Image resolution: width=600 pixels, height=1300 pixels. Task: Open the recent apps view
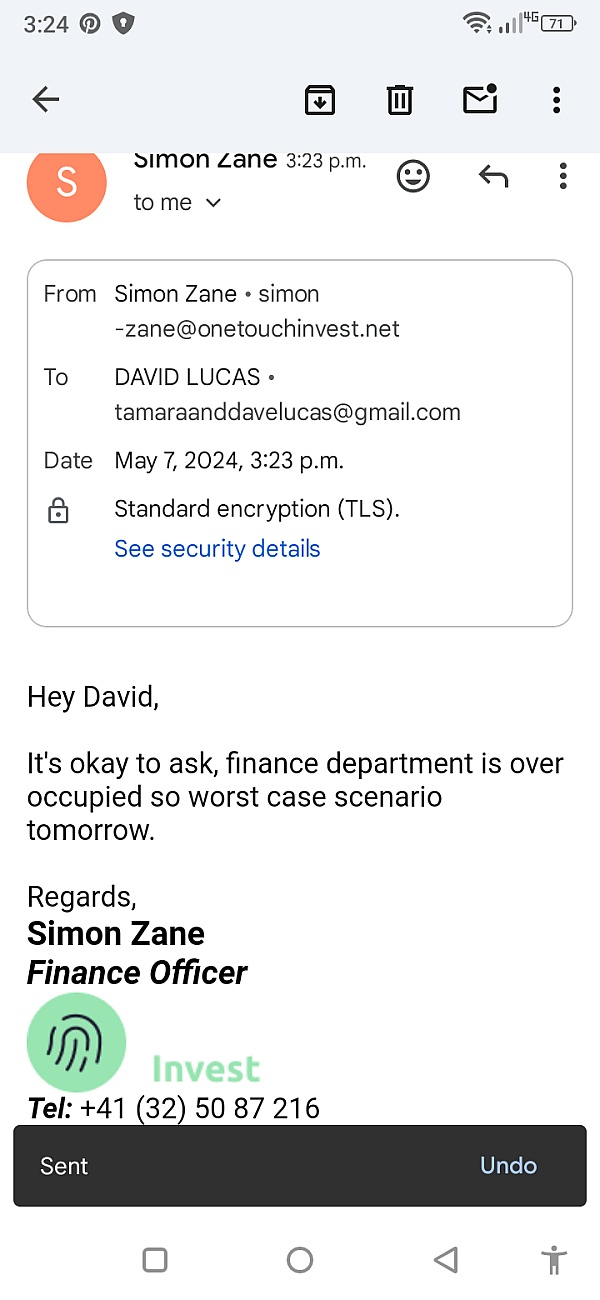point(155,1260)
